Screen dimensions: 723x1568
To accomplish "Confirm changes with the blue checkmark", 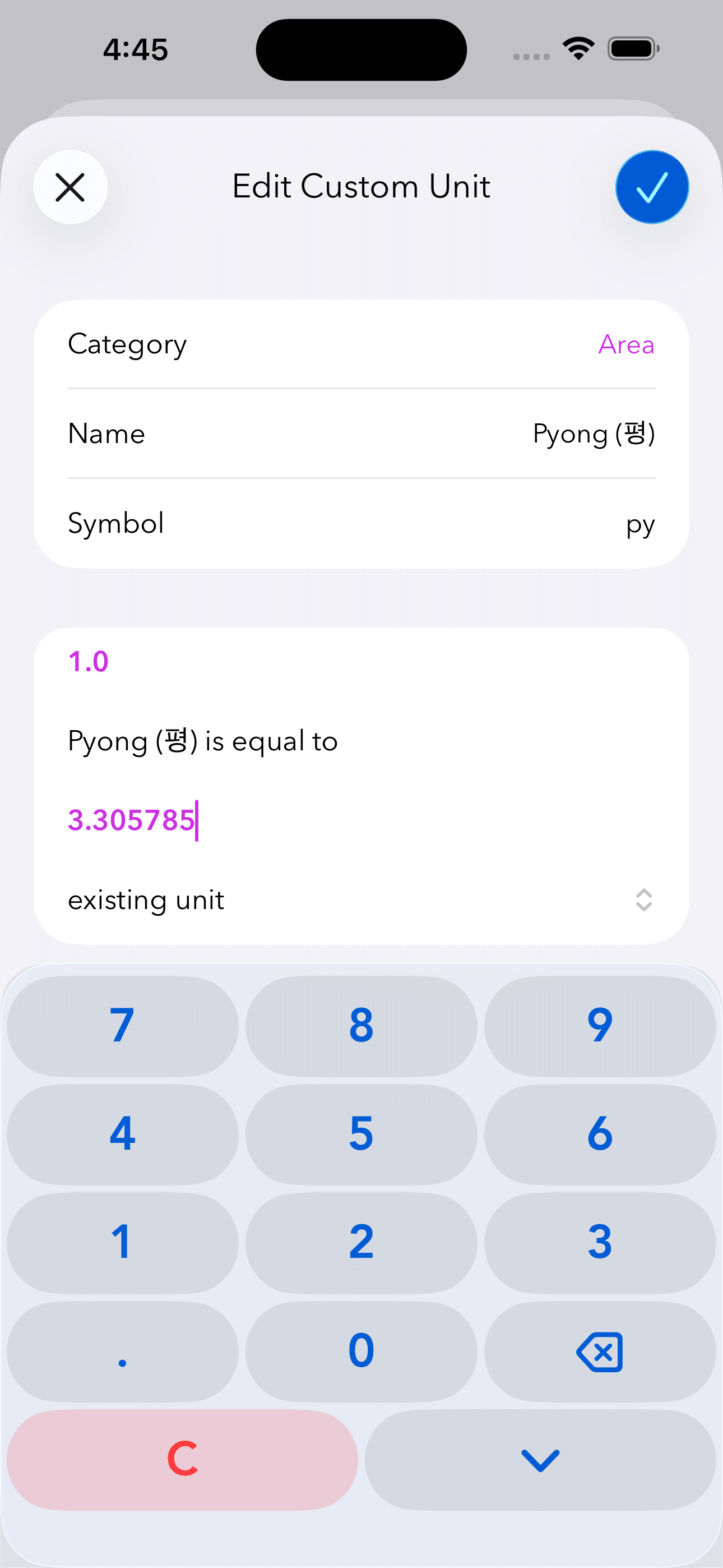I will (652, 187).
